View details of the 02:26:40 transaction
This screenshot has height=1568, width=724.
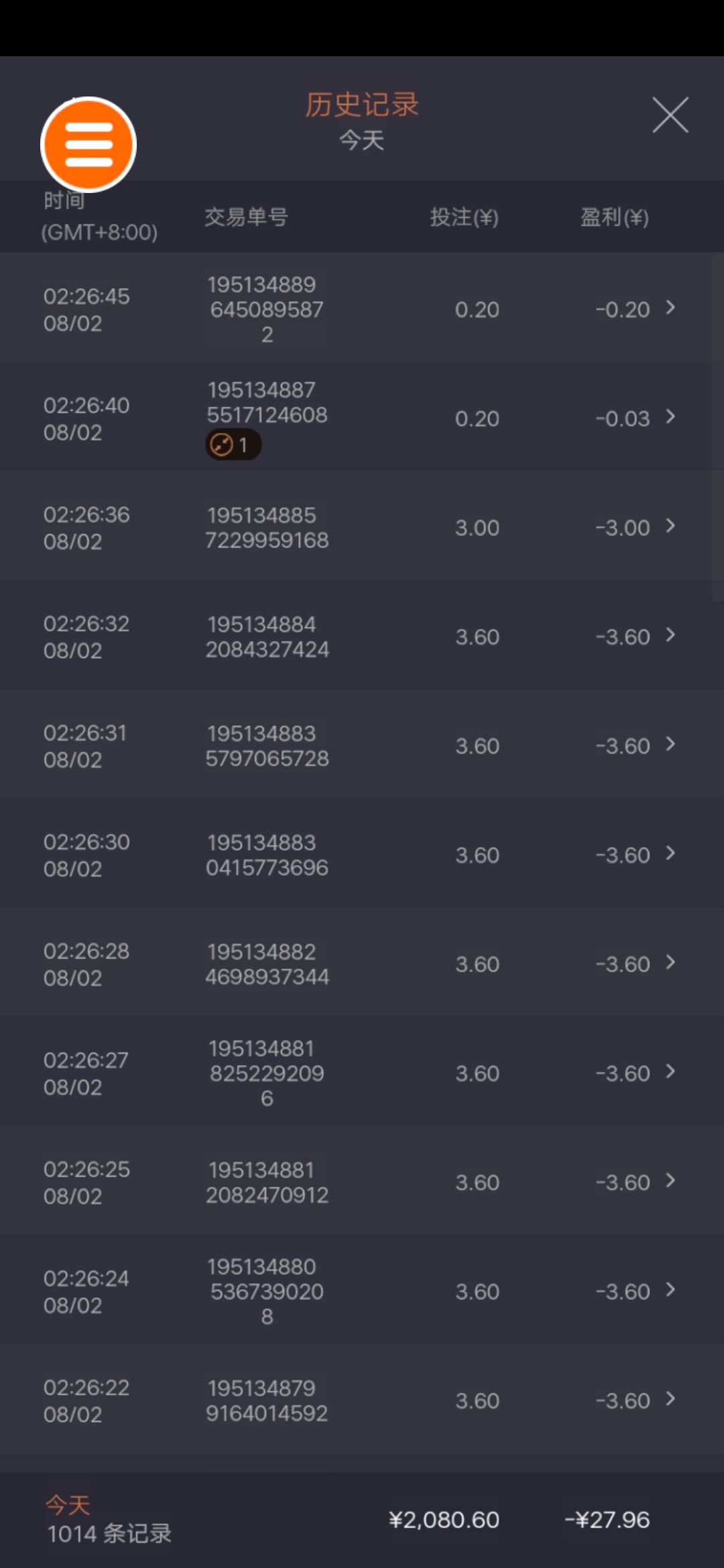[362, 417]
